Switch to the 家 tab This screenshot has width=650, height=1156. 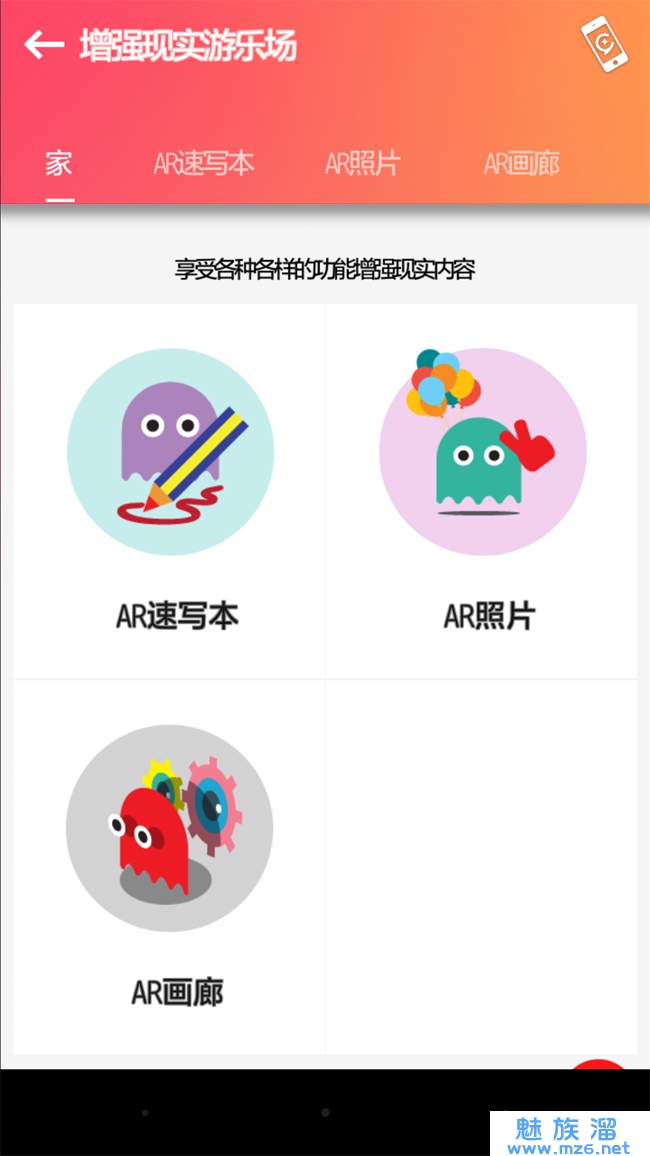coord(59,163)
